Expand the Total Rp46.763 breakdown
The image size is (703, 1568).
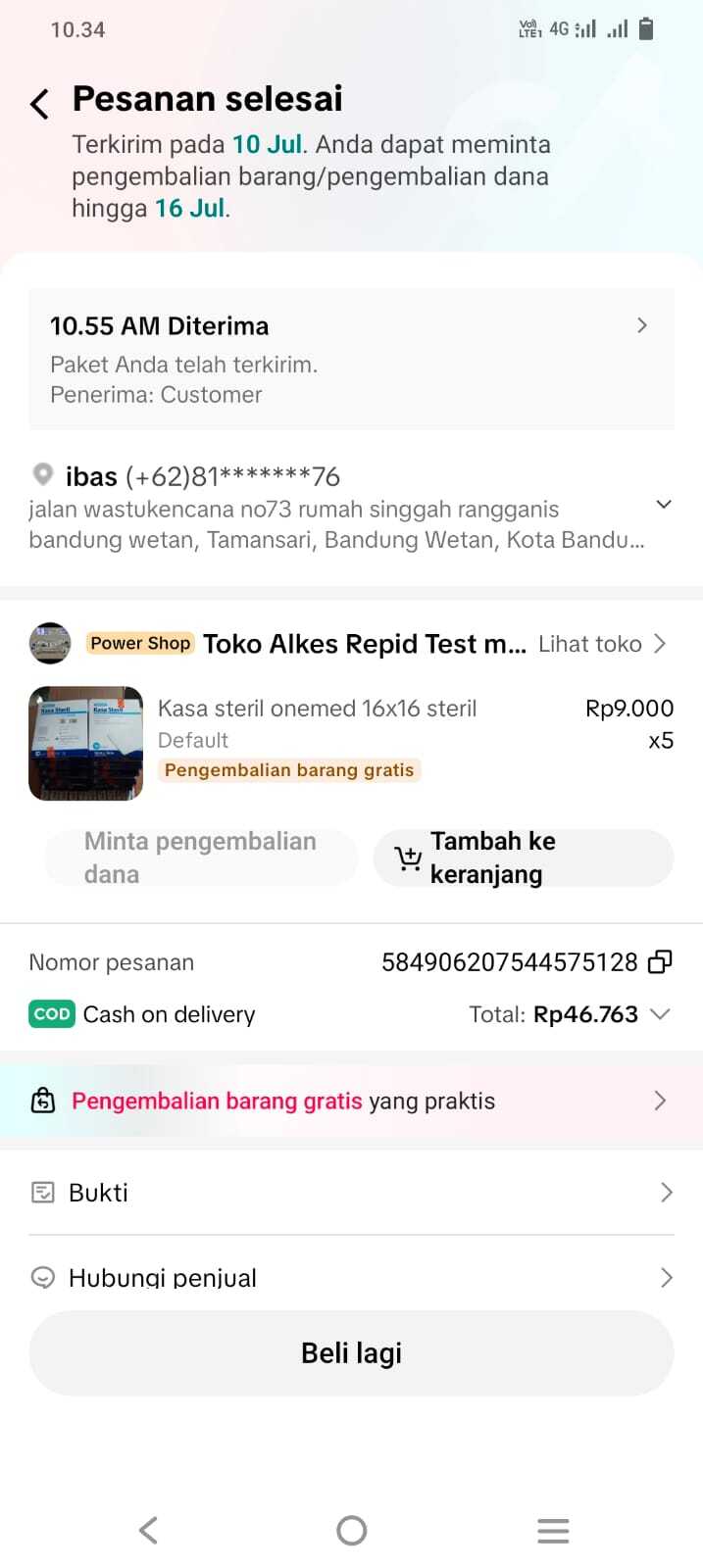click(x=660, y=1014)
